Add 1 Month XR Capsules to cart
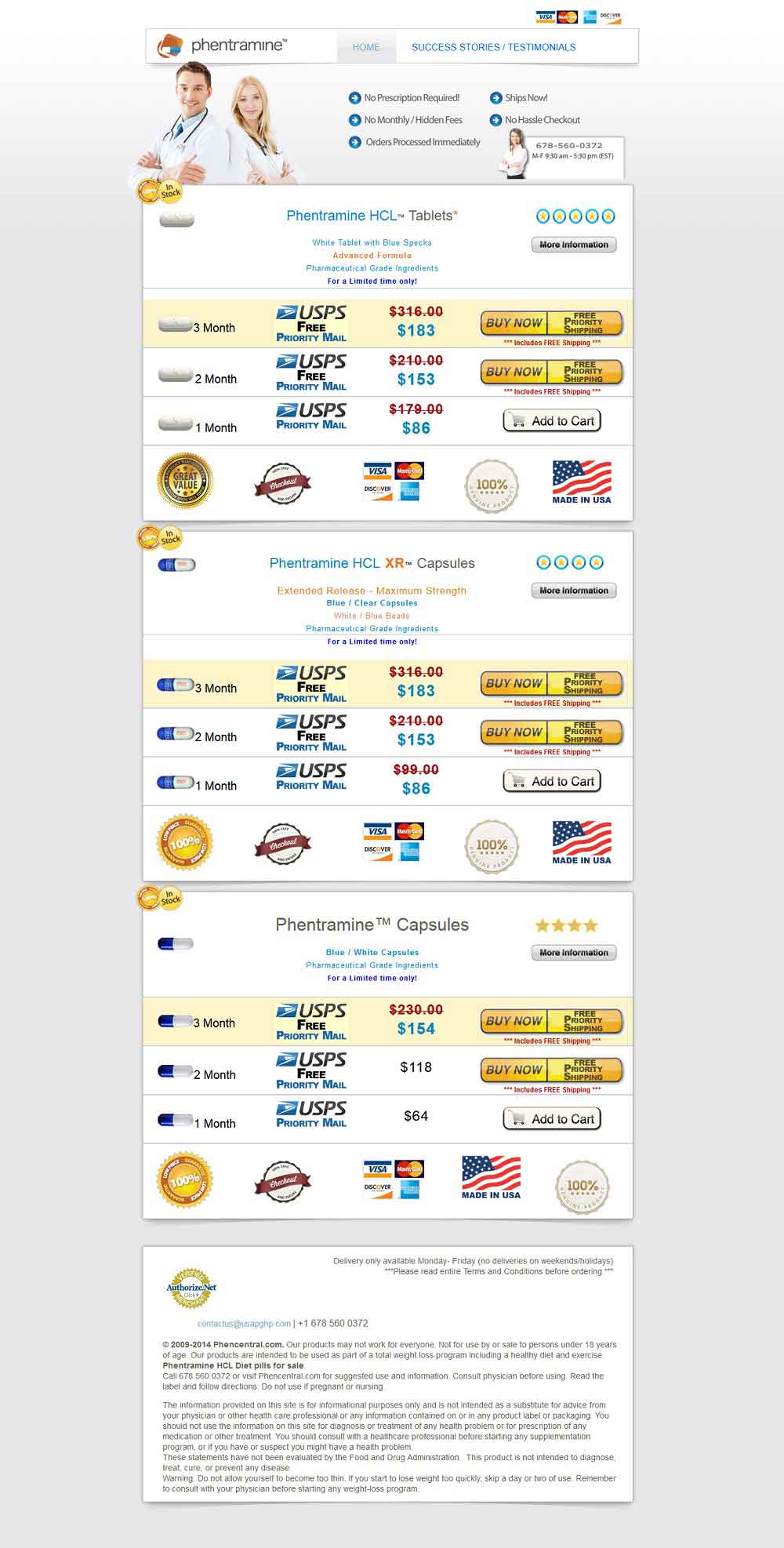Screen dimensions: 784x1548 point(552,781)
